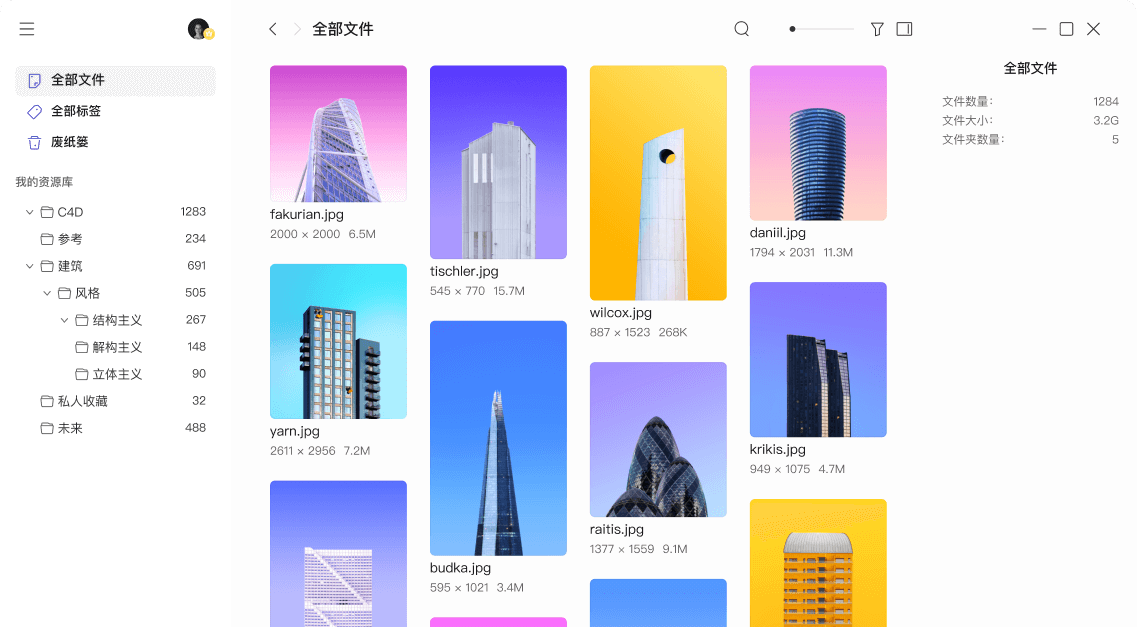Screen dimensions: 1137x627
Task: Open wilcox.jpg image
Action: (658, 183)
